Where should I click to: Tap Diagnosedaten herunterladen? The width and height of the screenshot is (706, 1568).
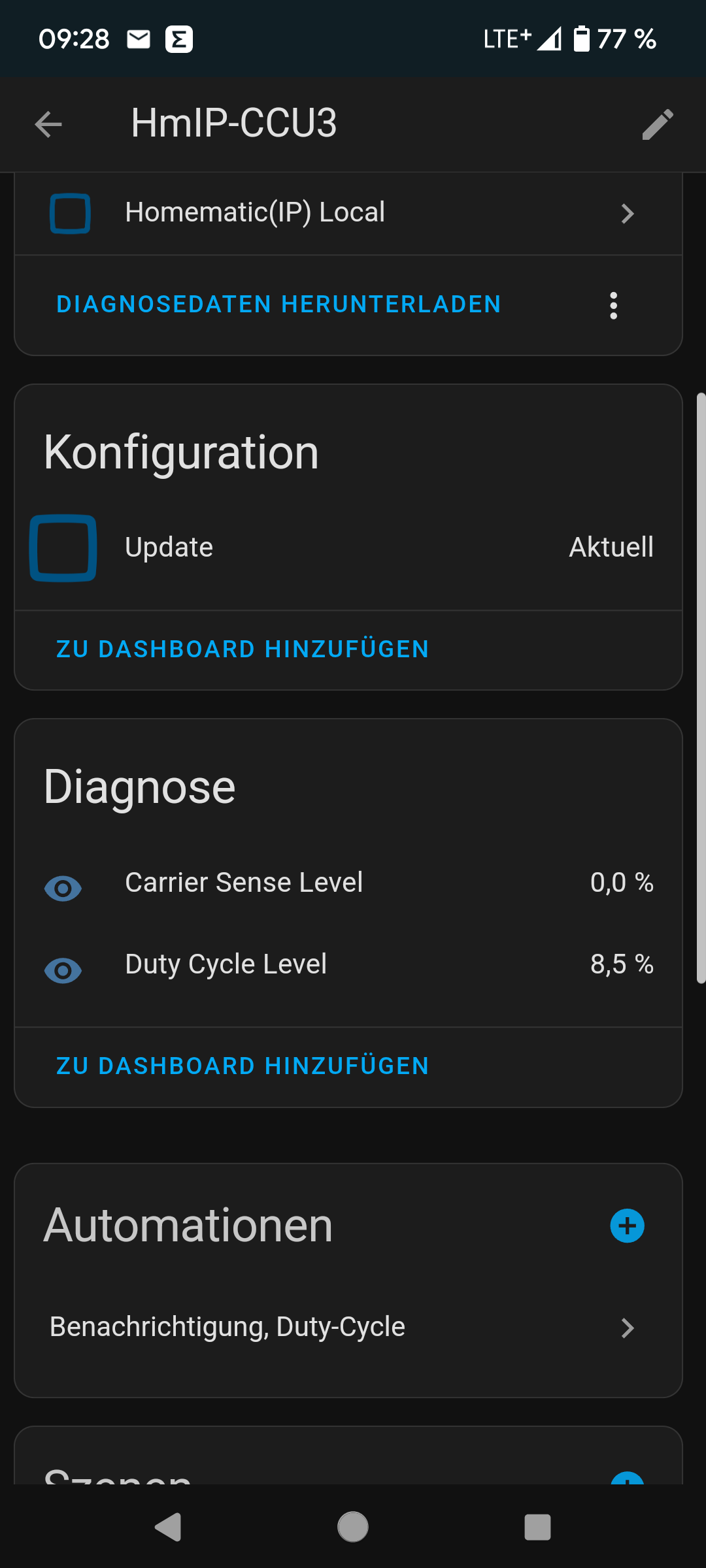pyautogui.click(x=278, y=304)
